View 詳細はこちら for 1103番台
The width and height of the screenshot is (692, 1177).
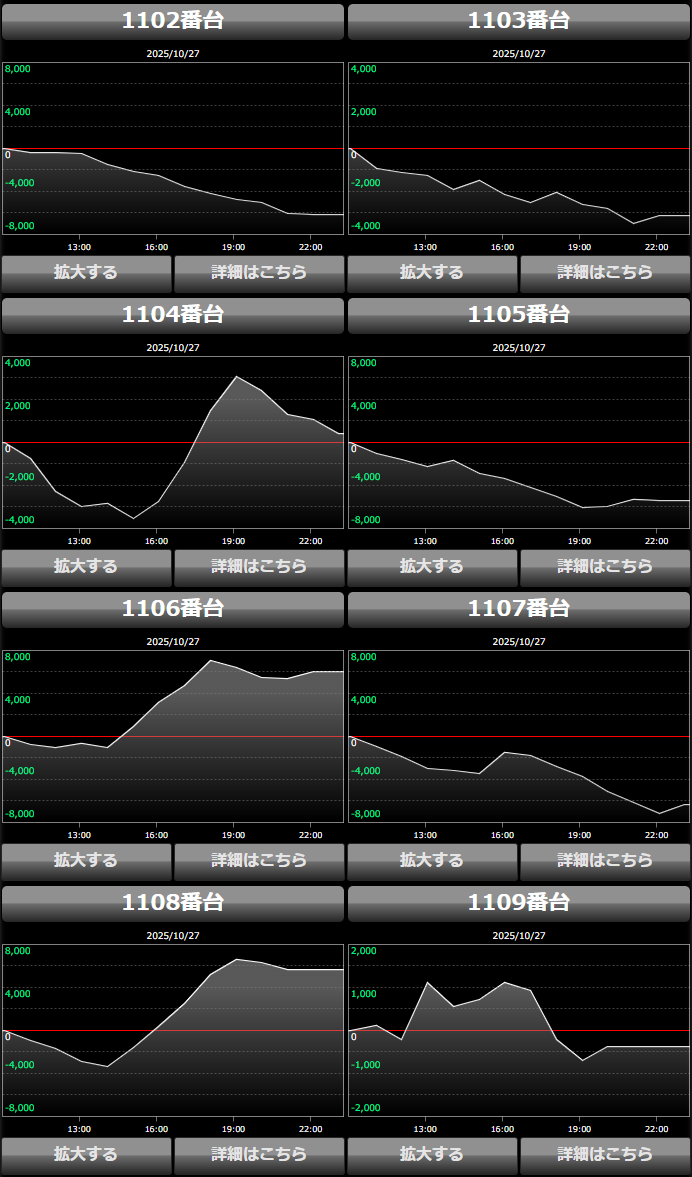tap(605, 272)
